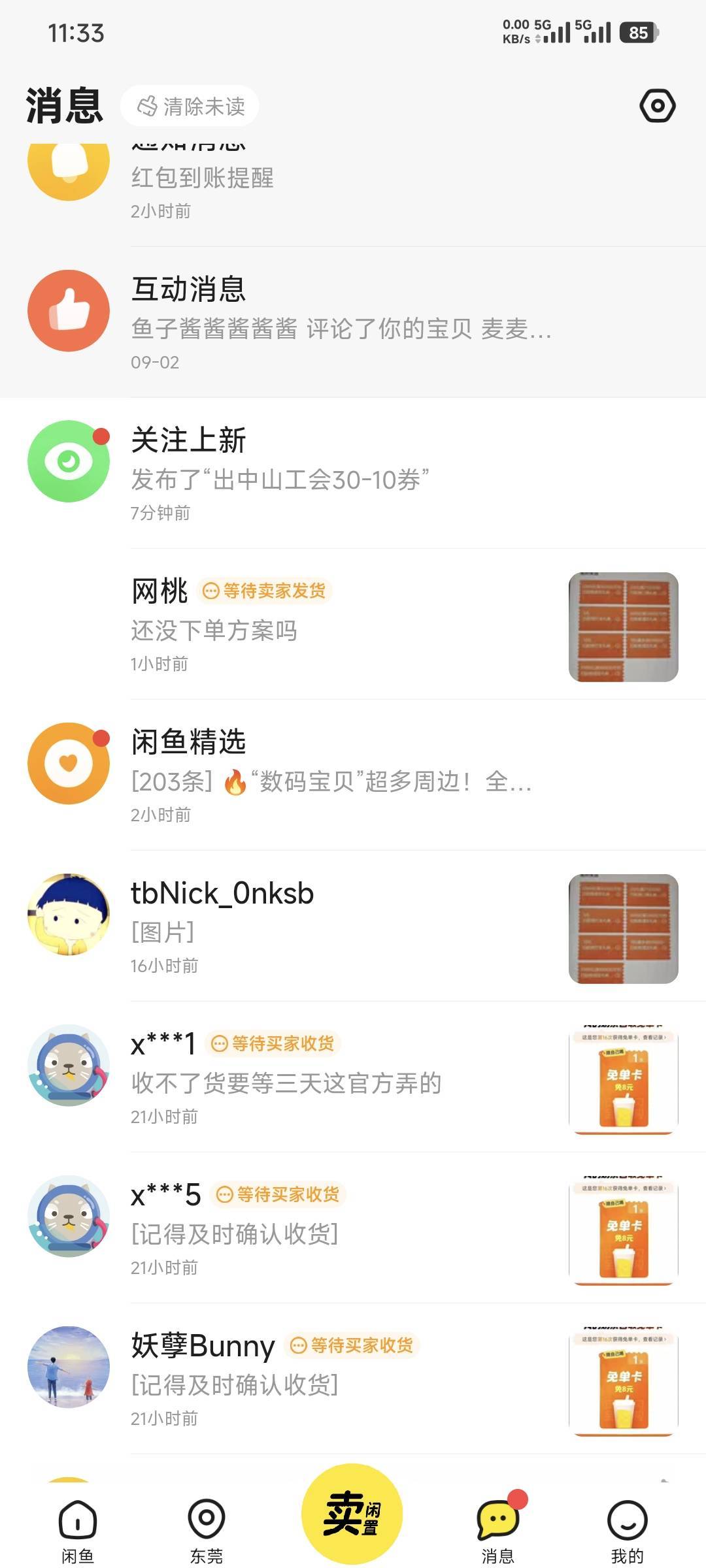Screen dimensions: 706x1568
Task: Open the chat with tbNick_0nksb
Action: [353, 926]
